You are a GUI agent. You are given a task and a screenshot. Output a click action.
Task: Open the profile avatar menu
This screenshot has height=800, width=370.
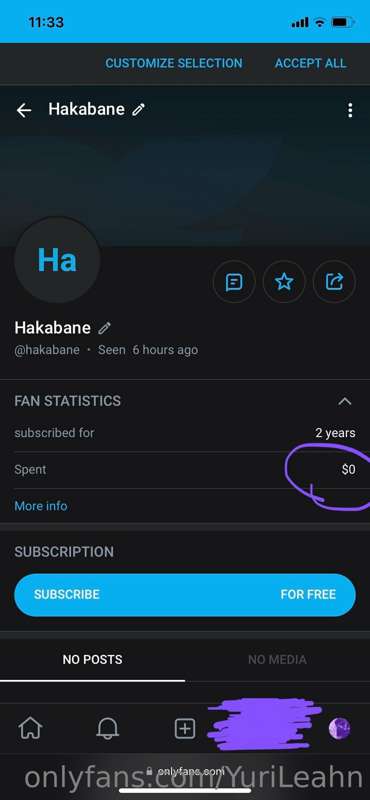tap(339, 728)
